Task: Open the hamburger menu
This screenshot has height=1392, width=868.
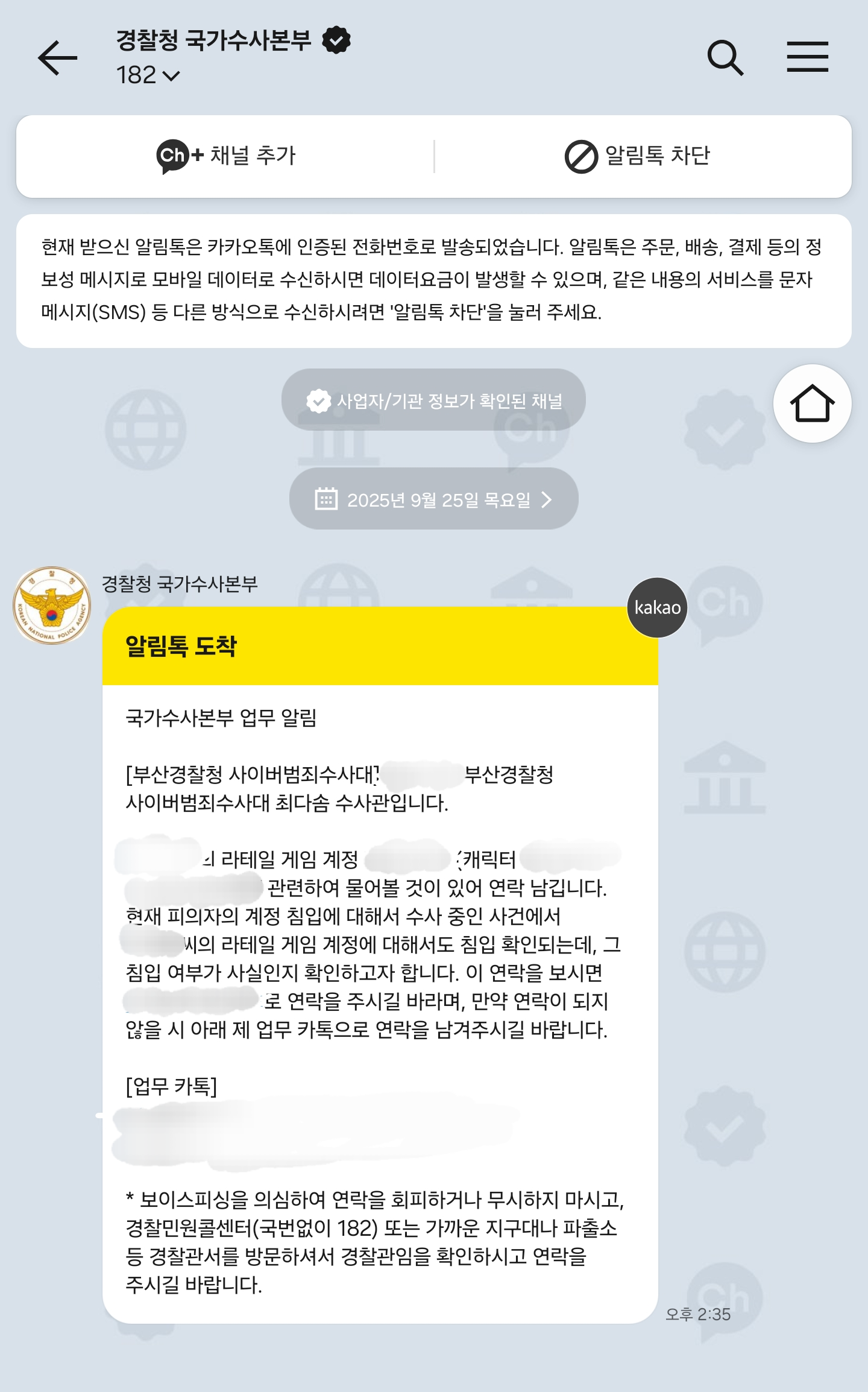Action: coord(807,57)
